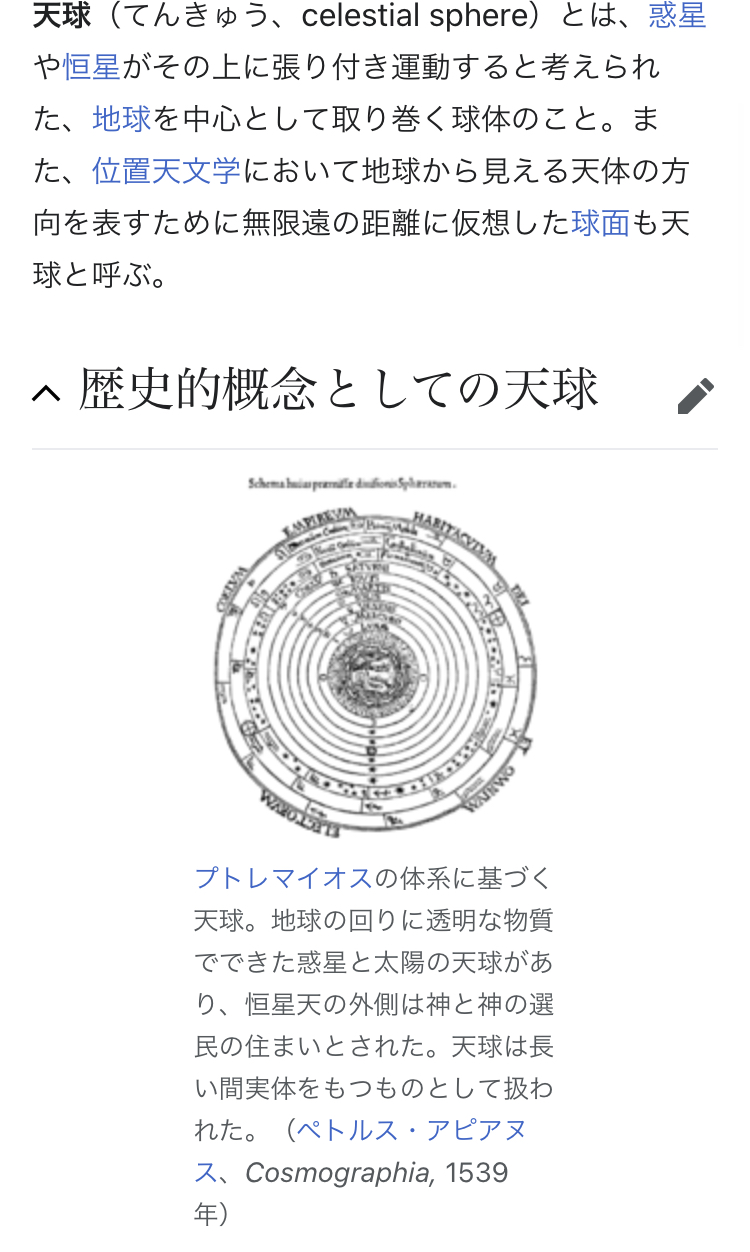This screenshot has width=750, height=1252.
Task: Open the 恒星 link
Action: [92, 67]
